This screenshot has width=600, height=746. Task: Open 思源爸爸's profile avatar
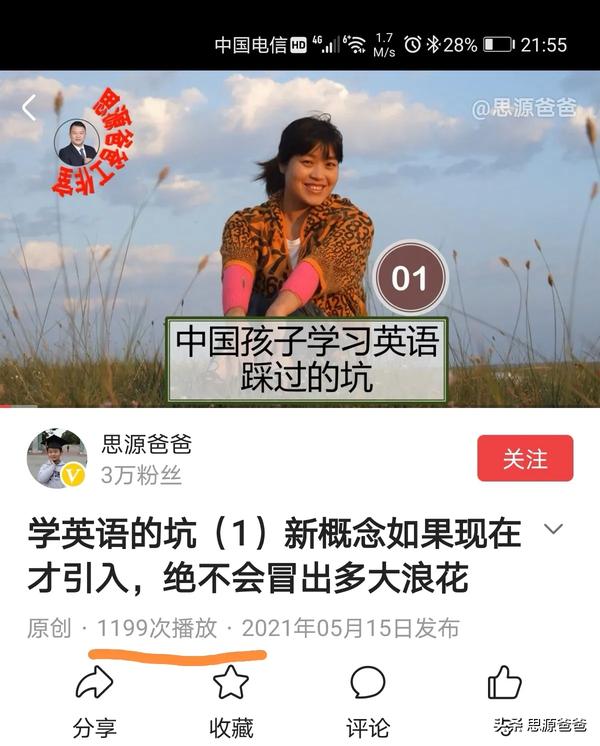click(x=56, y=459)
